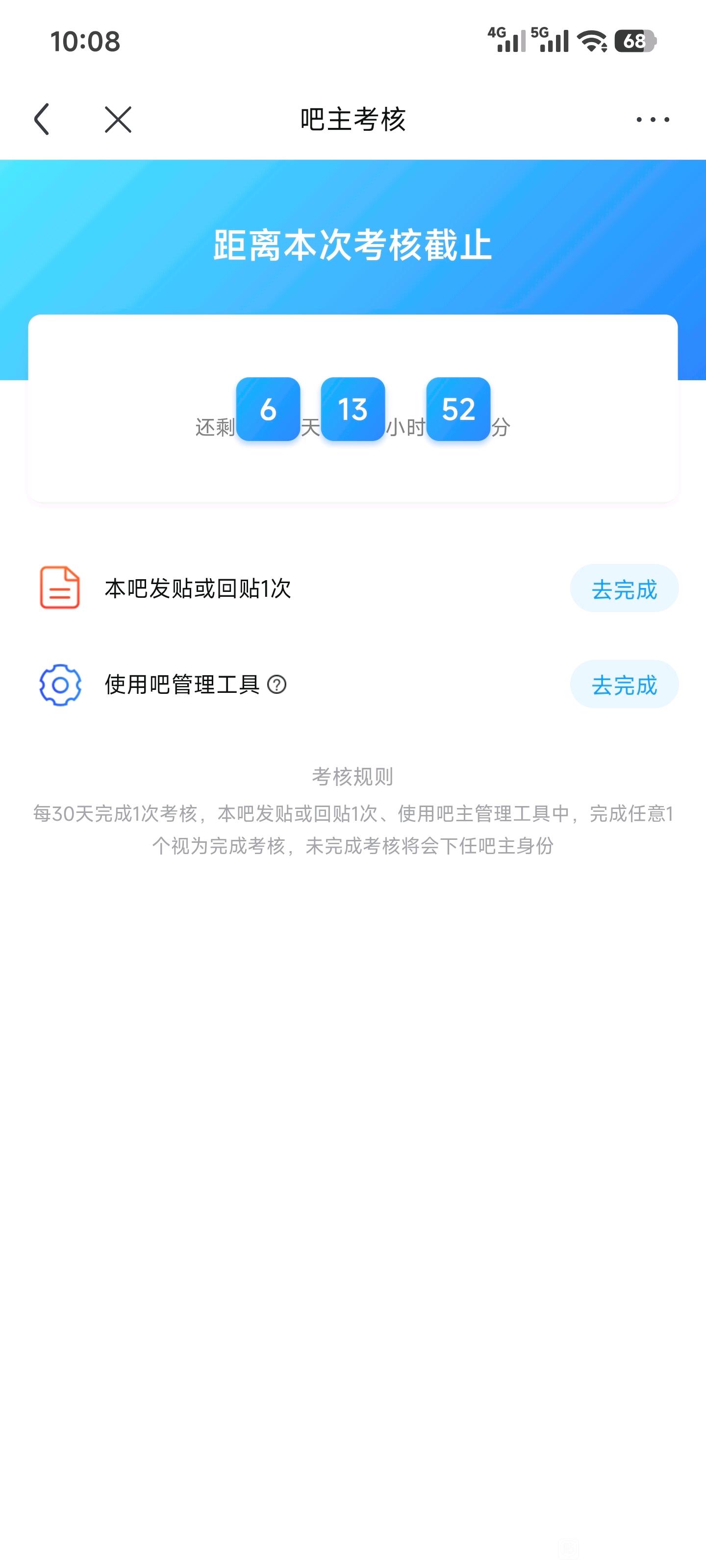This screenshot has width=706, height=1568.
Task: Go back from the 吧主考核 page
Action: coord(41,119)
